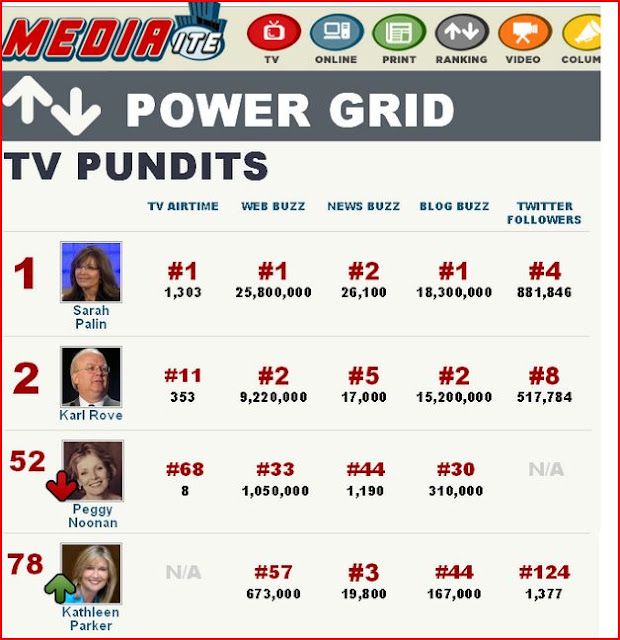The image size is (620, 640).
Task: Open Sarah Palin's profile link
Action: pyautogui.click(x=91, y=317)
